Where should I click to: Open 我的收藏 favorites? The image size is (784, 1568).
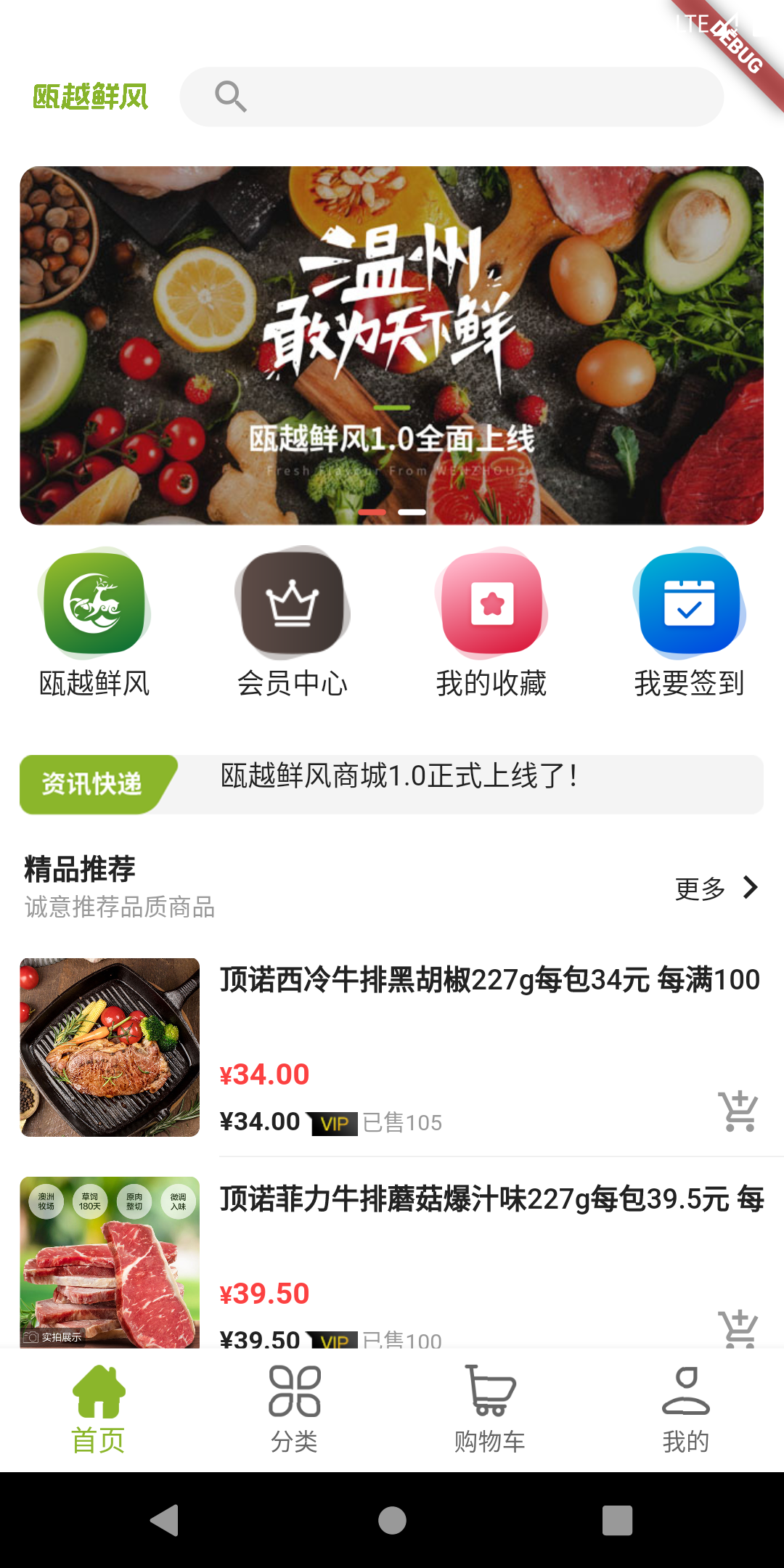(x=491, y=623)
